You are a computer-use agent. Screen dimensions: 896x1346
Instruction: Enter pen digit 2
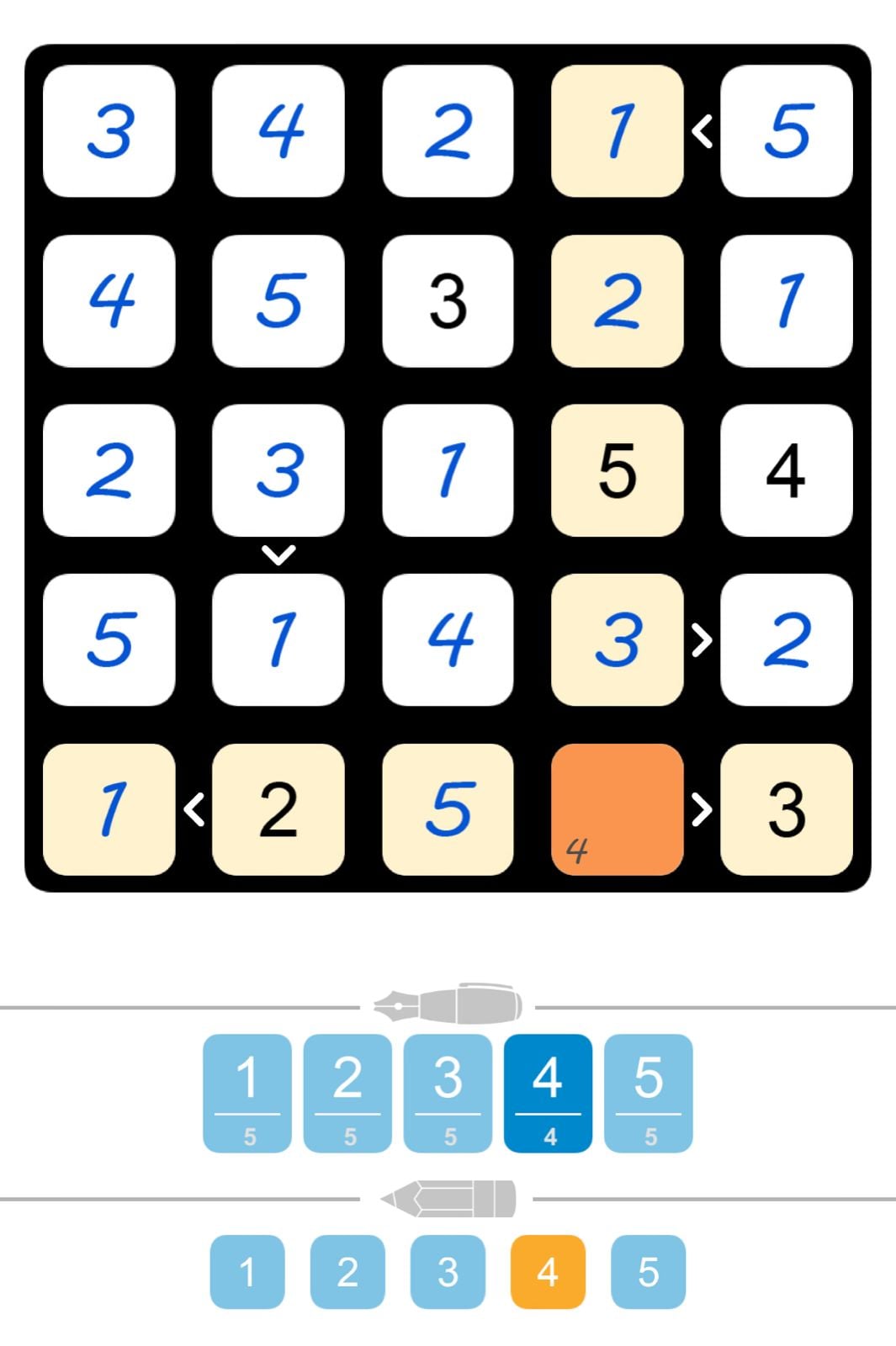347,1092
